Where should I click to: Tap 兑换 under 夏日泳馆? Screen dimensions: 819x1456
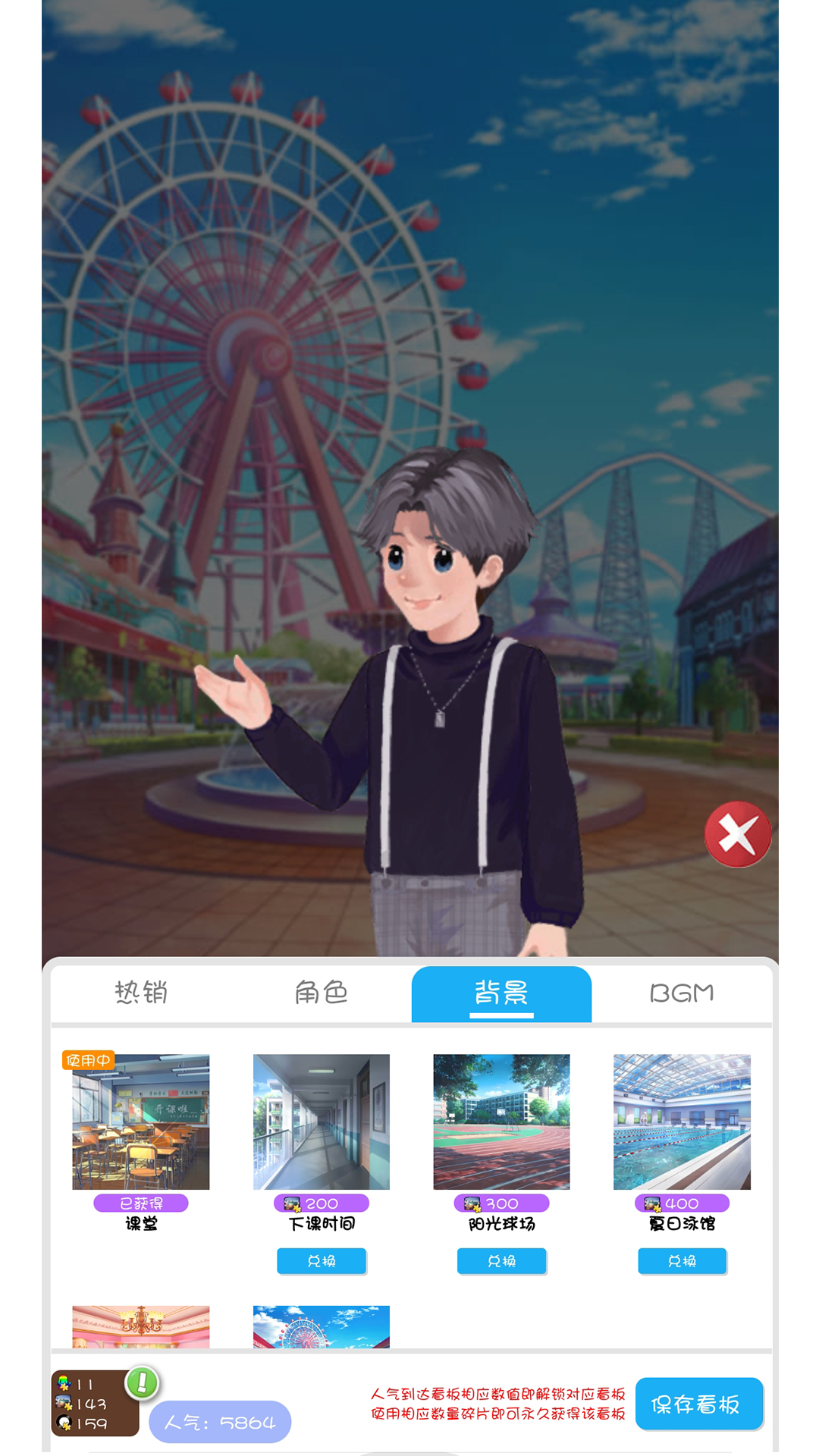pos(682,1261)
